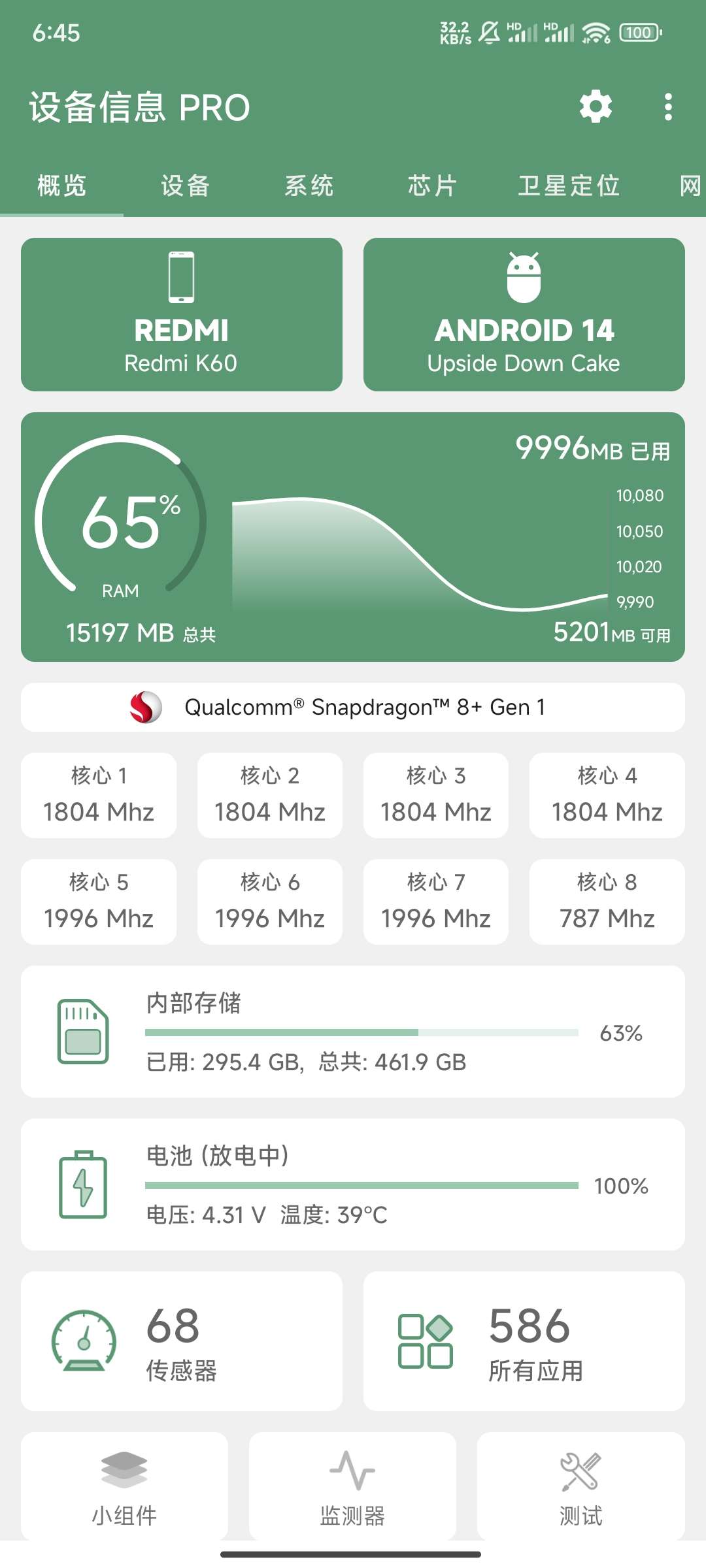Select the 卫星定位 tab
Screen dimensions: 706x1568
tap(569, 186)
